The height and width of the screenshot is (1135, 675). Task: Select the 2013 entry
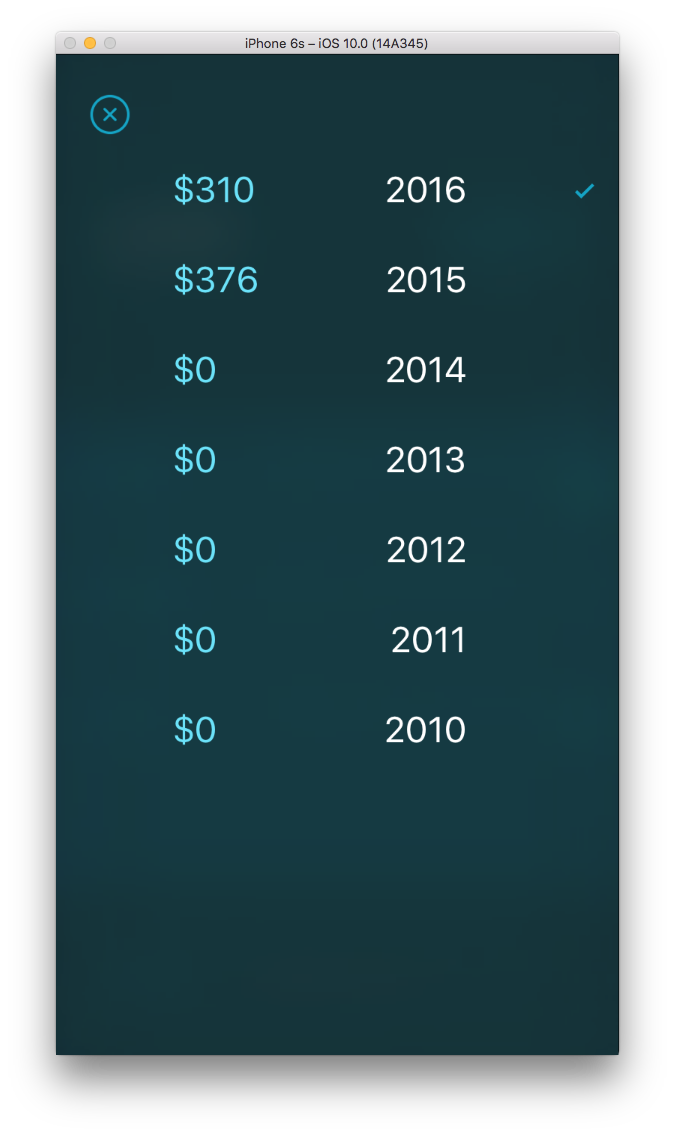tap(337, 460)
